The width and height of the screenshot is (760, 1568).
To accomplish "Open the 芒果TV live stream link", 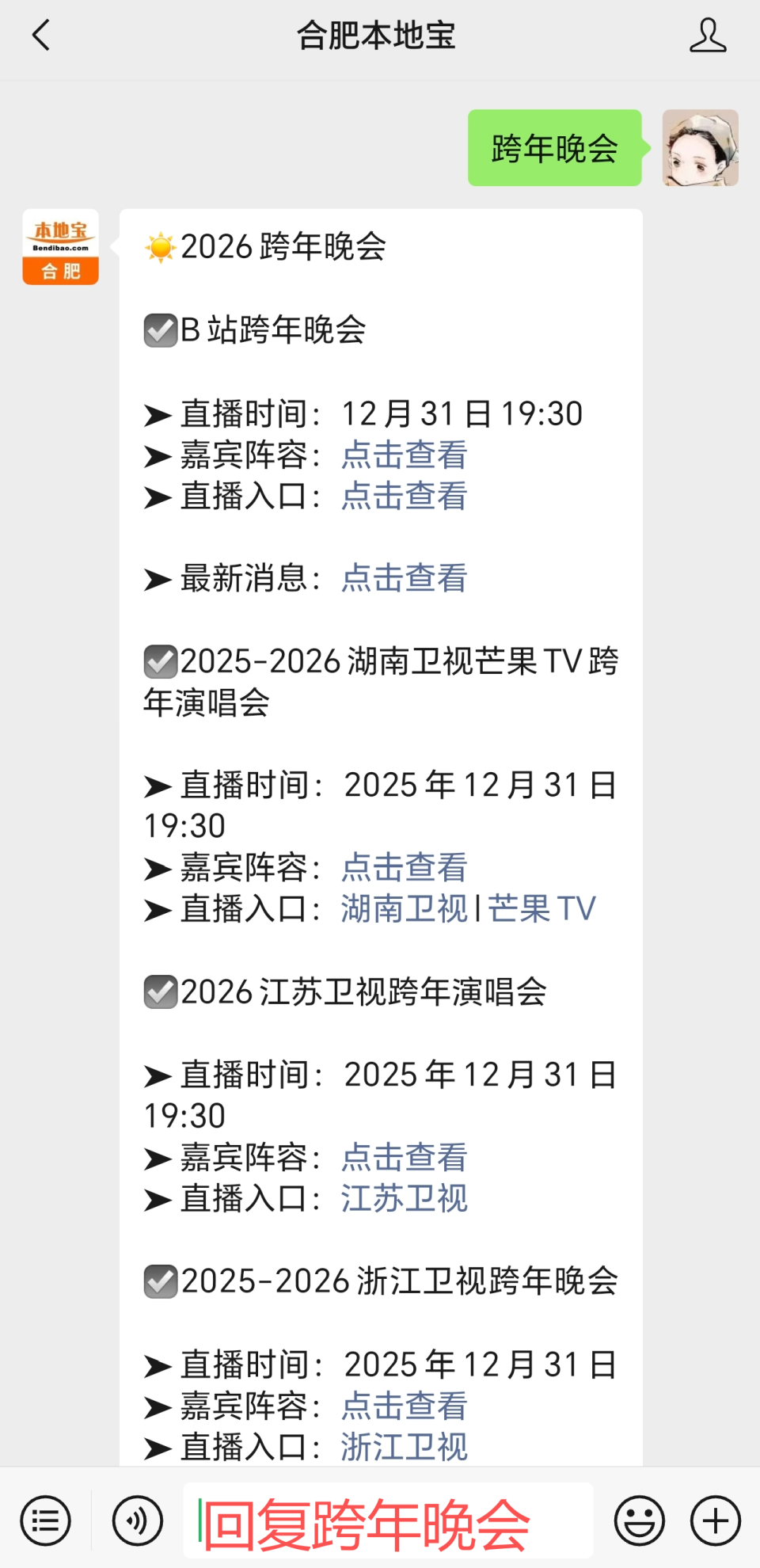I will (x=541, y=909).
